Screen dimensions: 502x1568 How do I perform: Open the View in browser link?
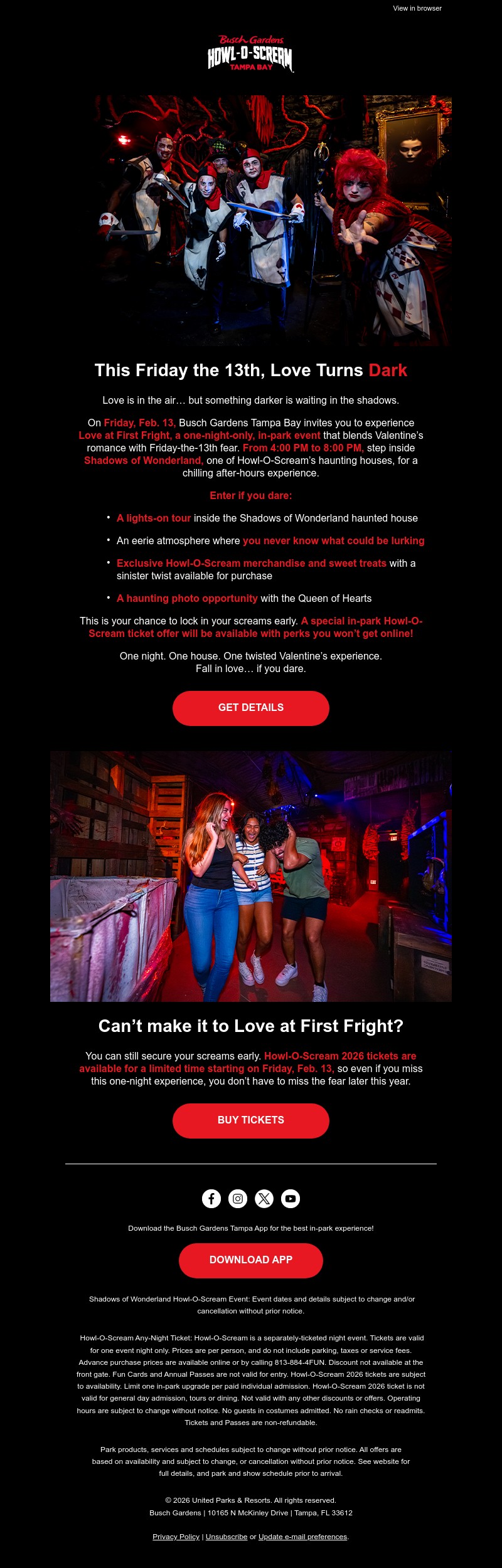click(417, 8)
